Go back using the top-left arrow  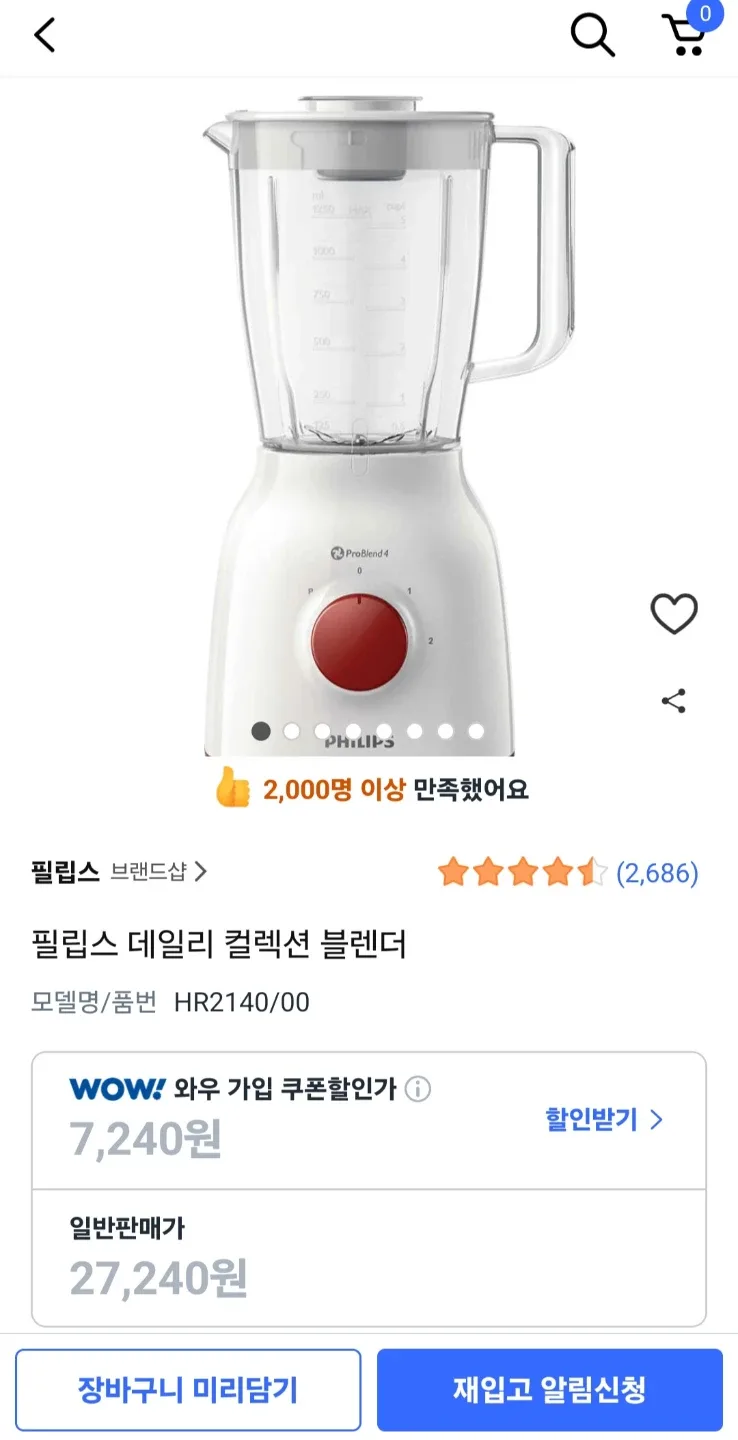click(x=45, y=35)
